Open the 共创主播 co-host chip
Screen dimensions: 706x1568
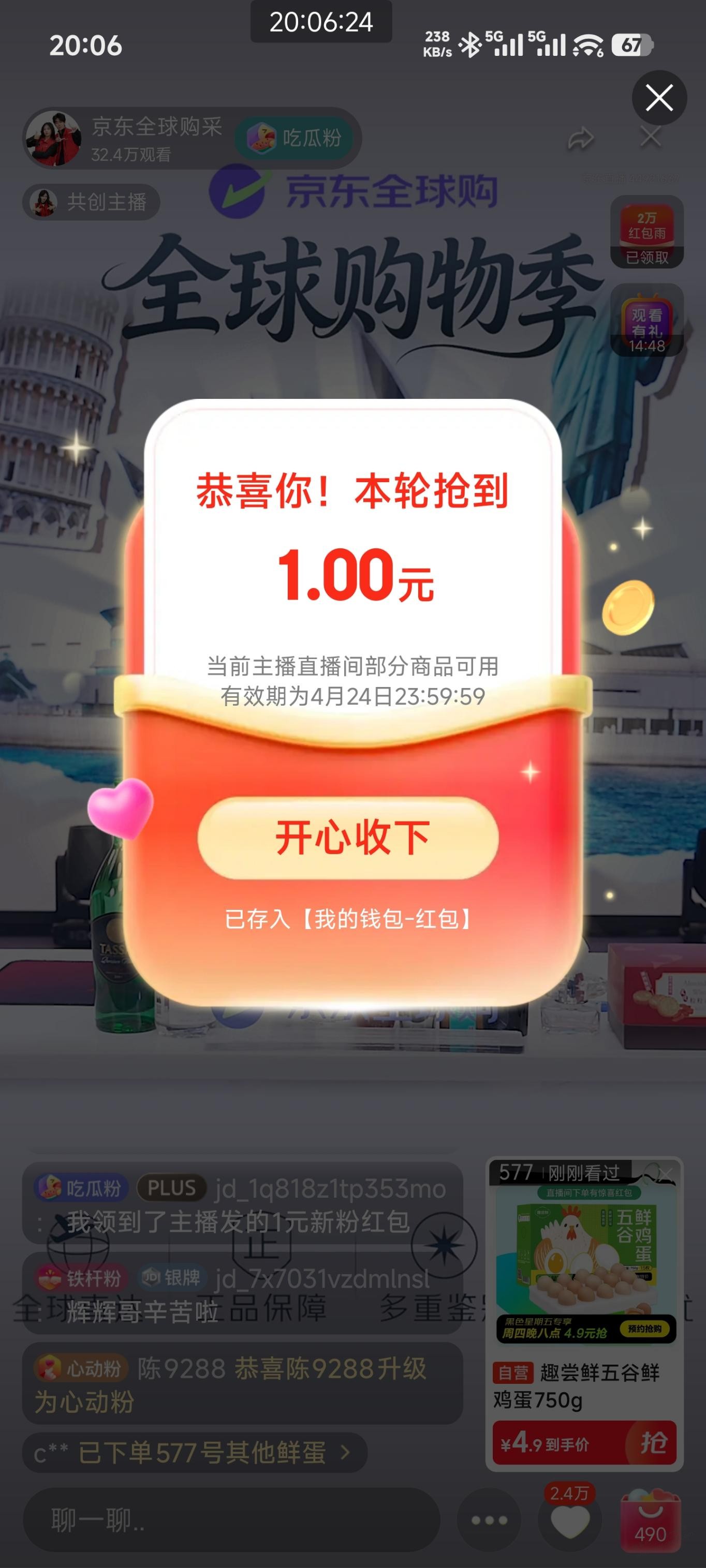(x=92, y=202)
